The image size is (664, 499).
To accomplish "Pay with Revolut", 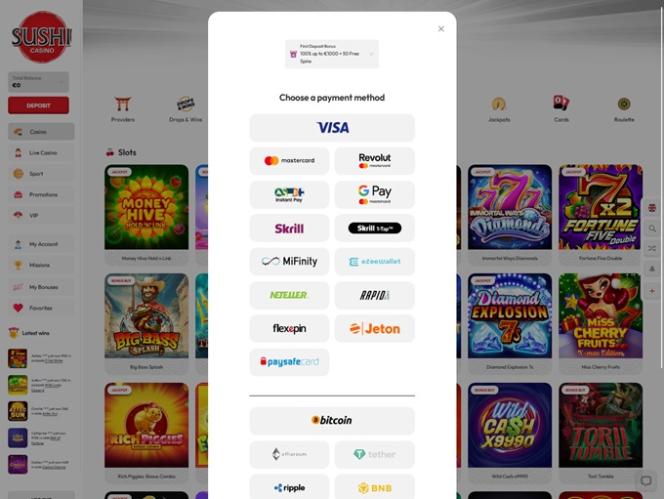I will [374, 161].
